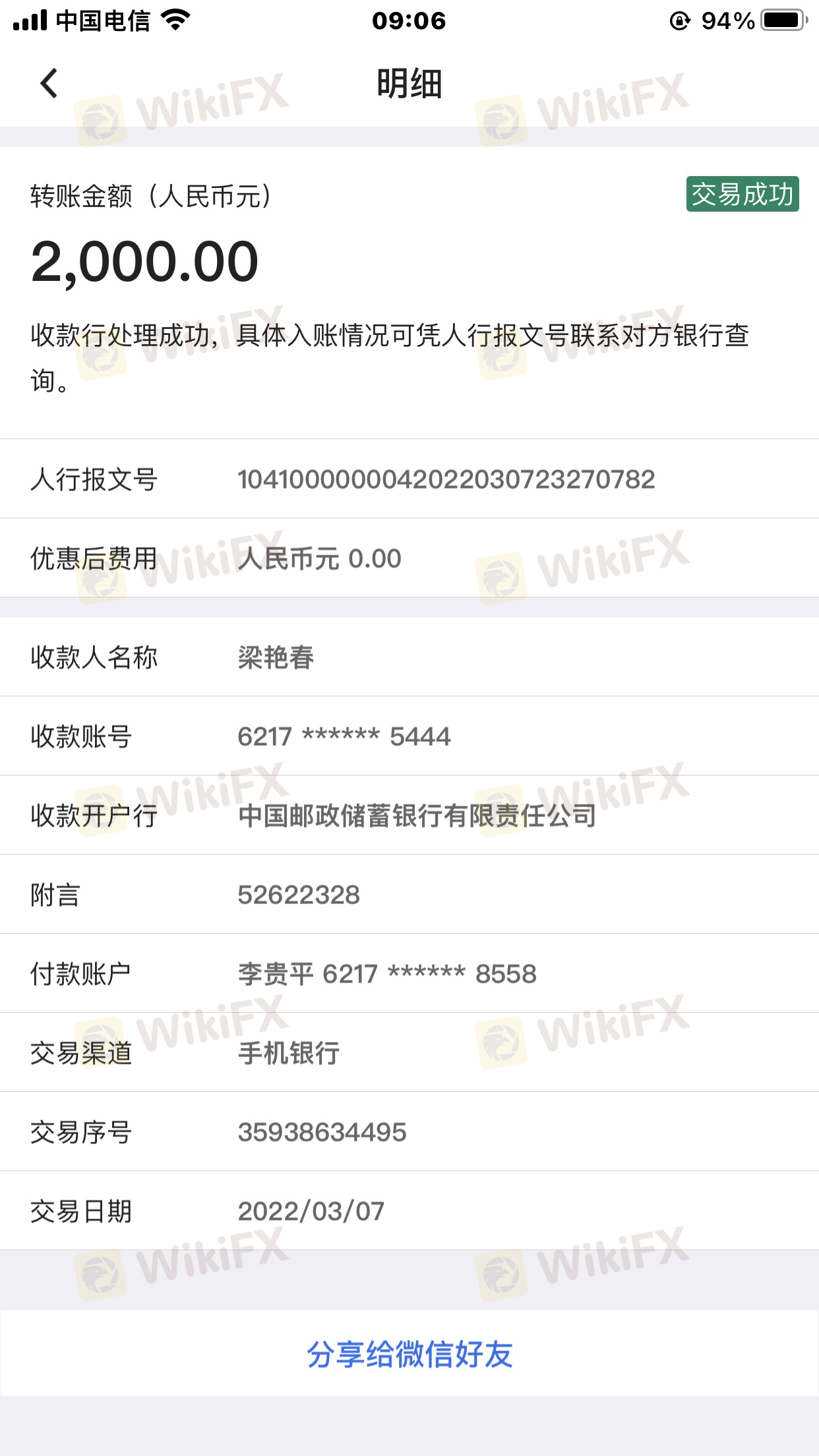819x1456 pixels.
Task: Tap 分享给微信好友 to share
Action: coord(409,1354)
